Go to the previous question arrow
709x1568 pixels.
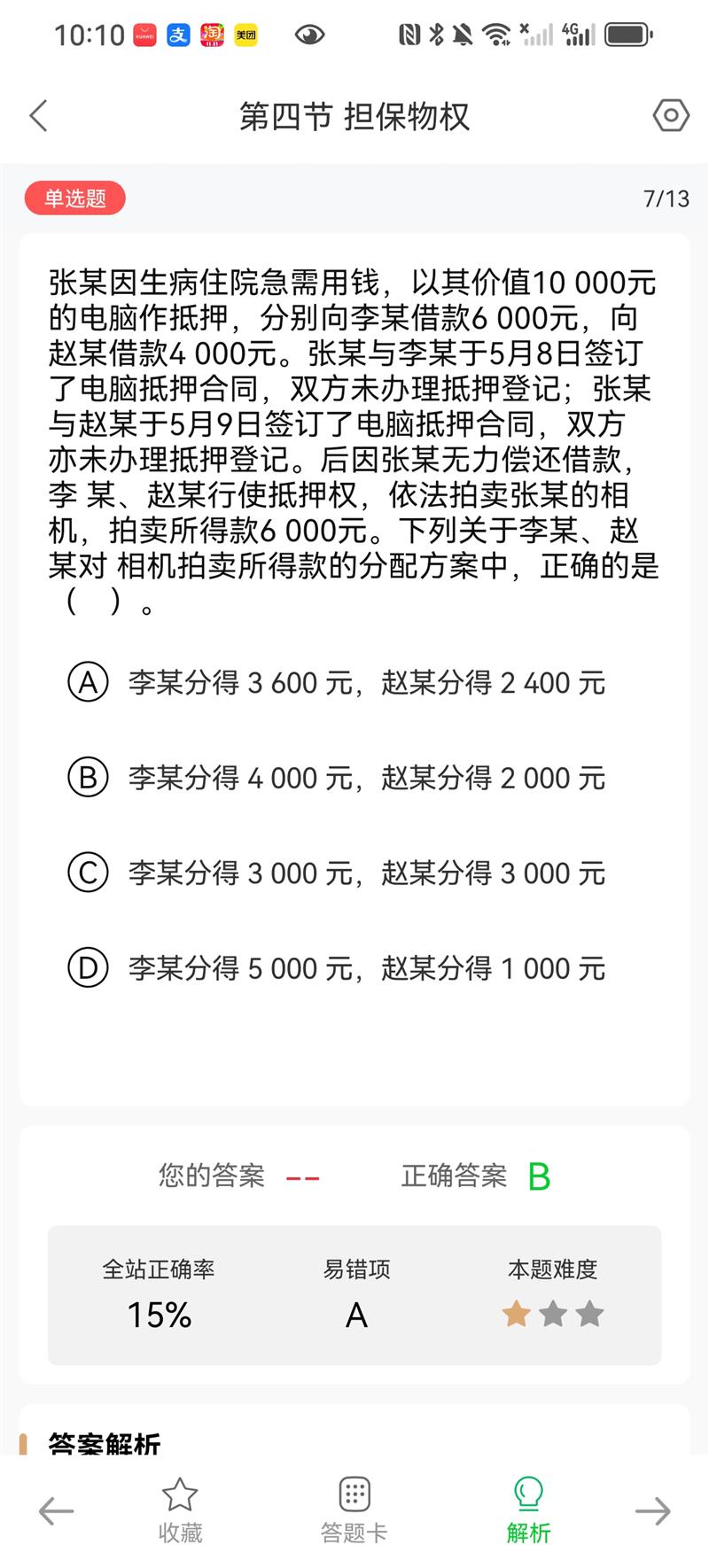[x=56, y=1511]
